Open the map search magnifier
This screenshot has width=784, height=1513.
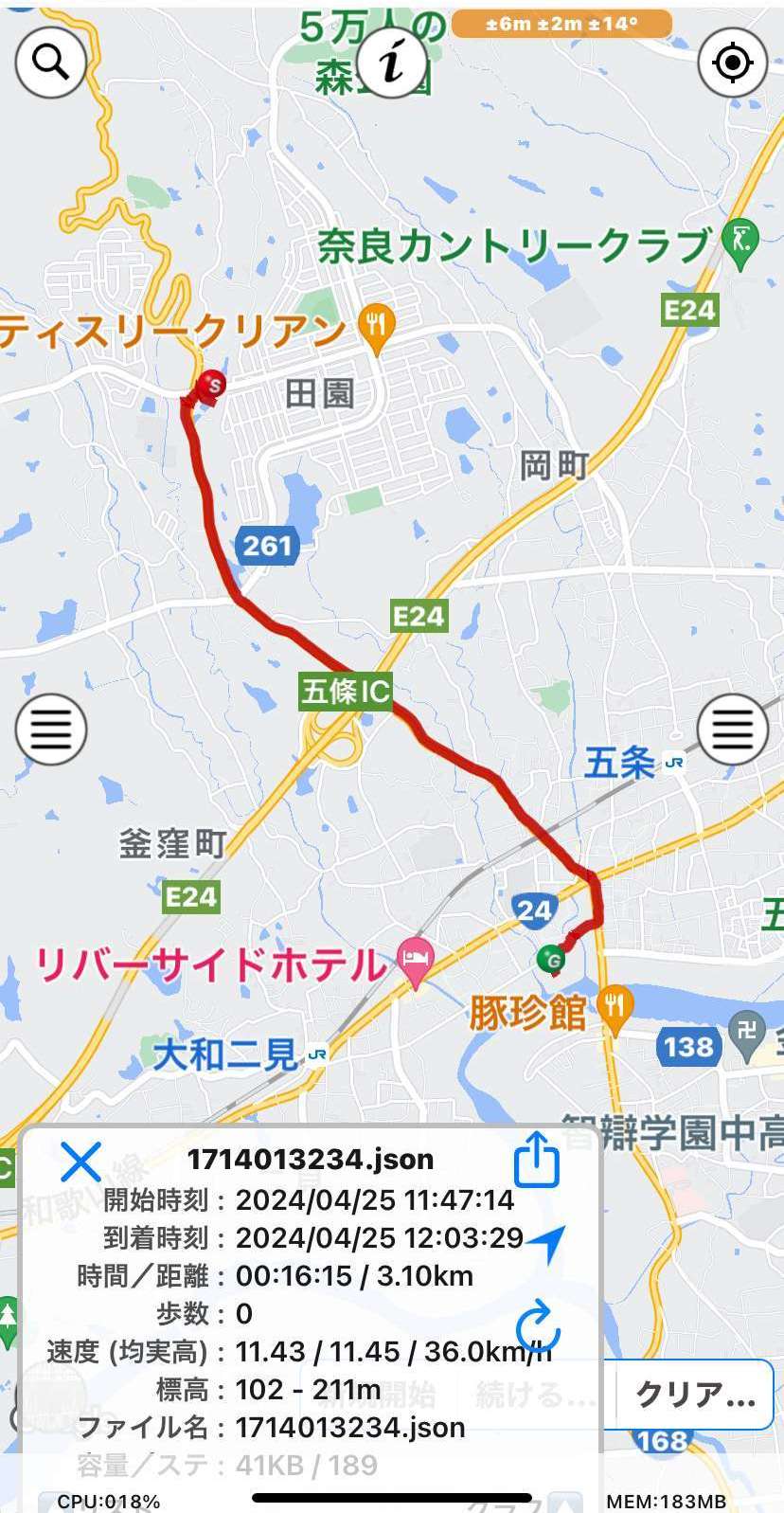(50, 63)
